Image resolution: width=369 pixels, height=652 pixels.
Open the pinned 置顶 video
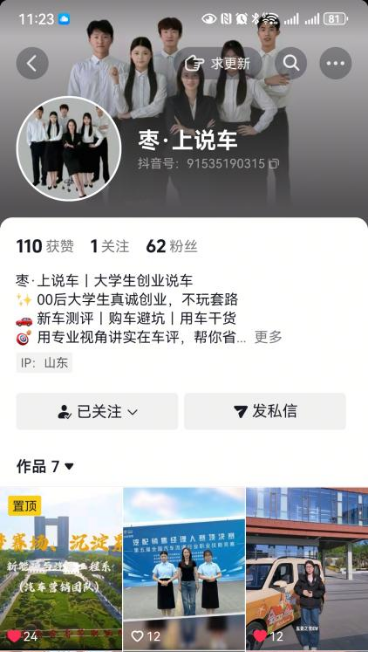click(x=61, y=569)
